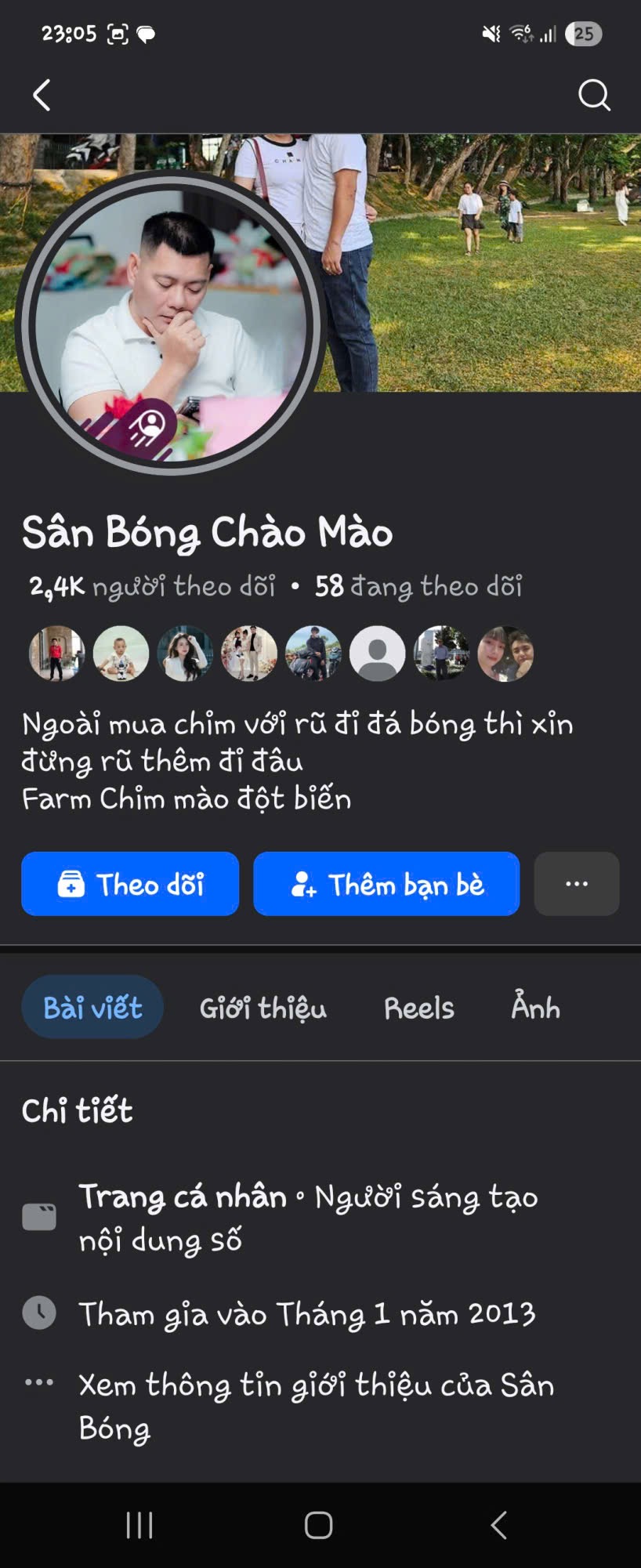The height and width of the screenshot is (1568, 641).
Task: Select the Bài viết tab
Action: [x=92, y=1007]
